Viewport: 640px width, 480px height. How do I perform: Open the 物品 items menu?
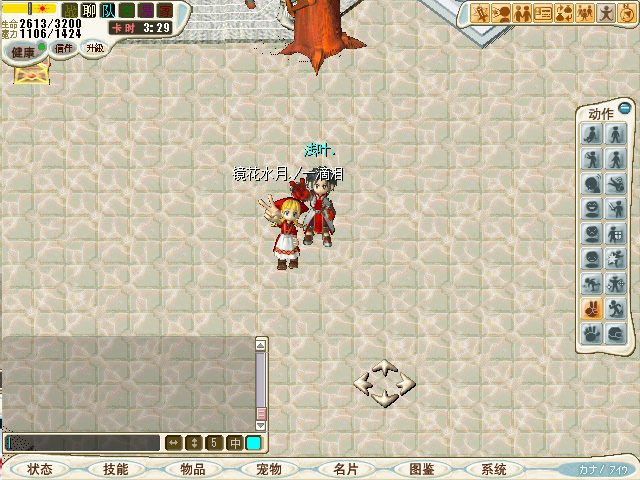pos(192,469)
